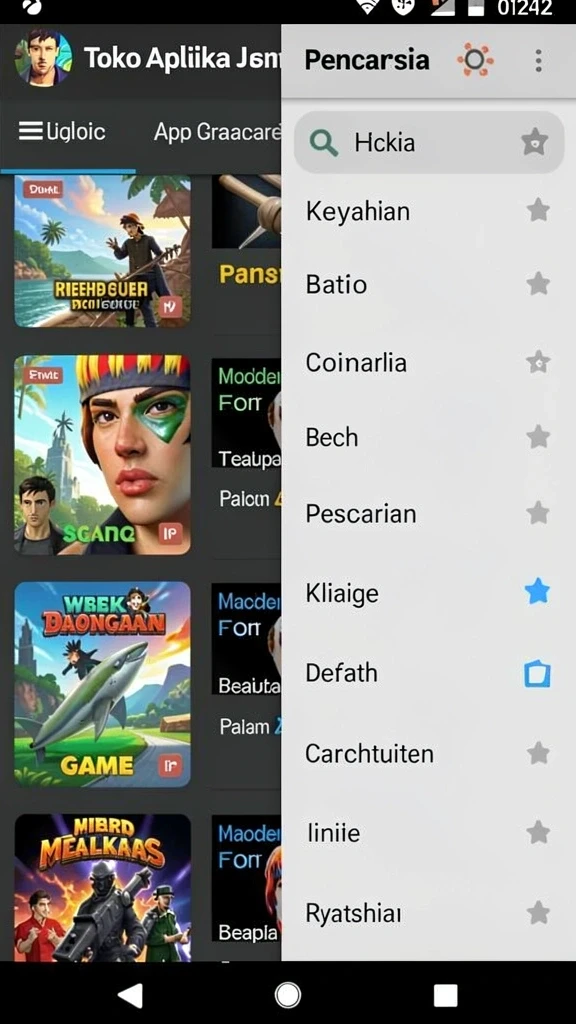This screenshot has height=1024, width=576.
Task: Star the Ryatshiaı item
Action: (538, 912)
